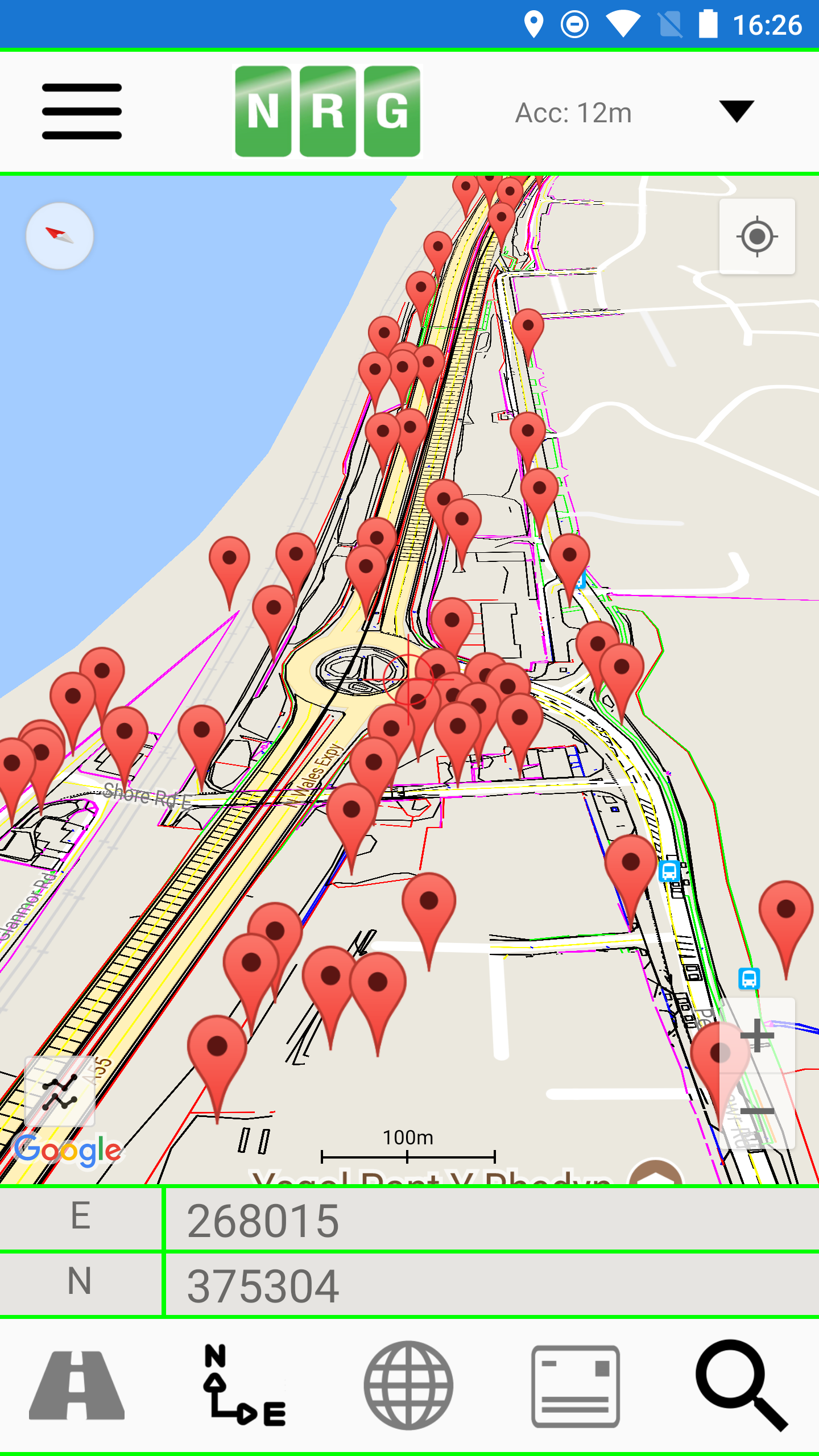Tap the compass to reset map orientation
819x1456 pixels.
(60, 235)
